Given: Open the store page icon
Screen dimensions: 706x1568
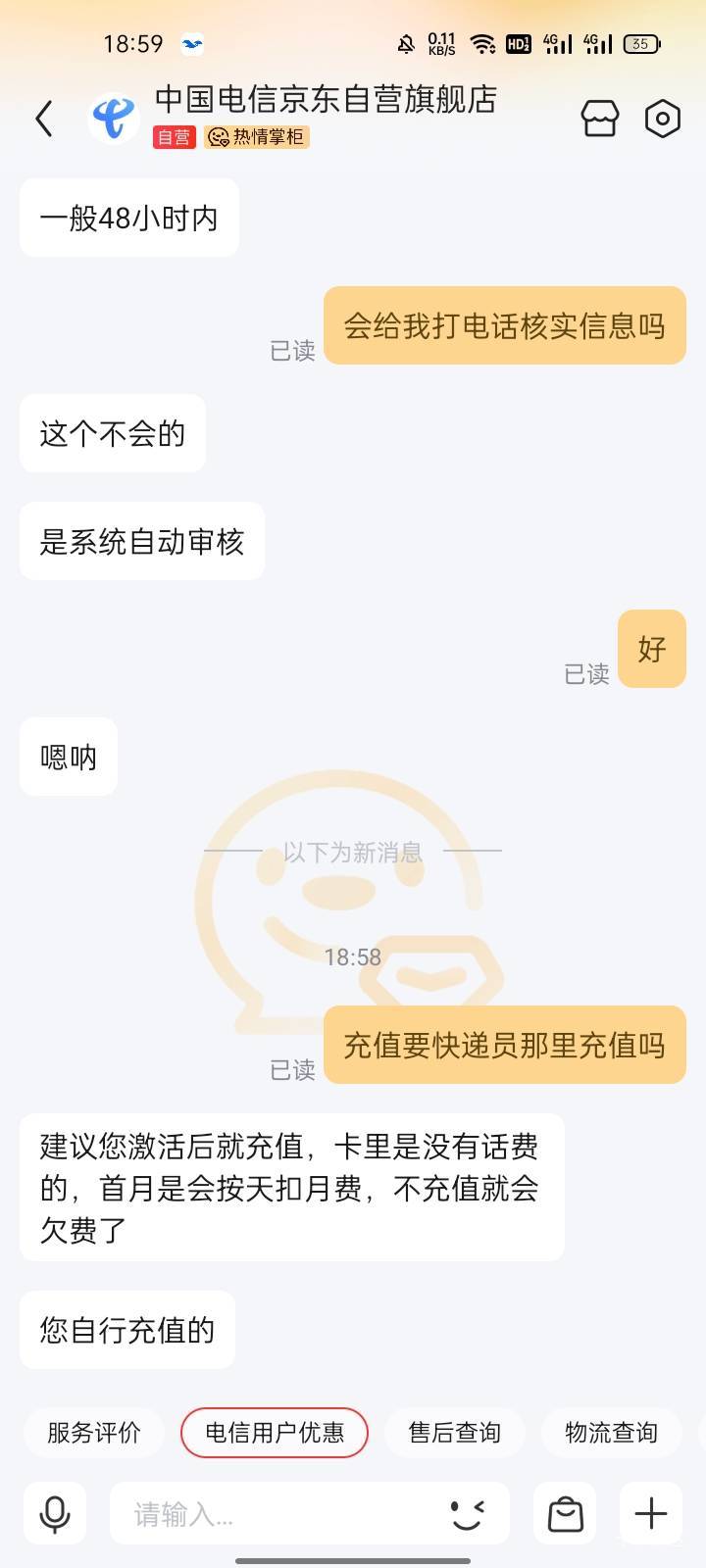Looking at the screenshot, I should (600, 119).
